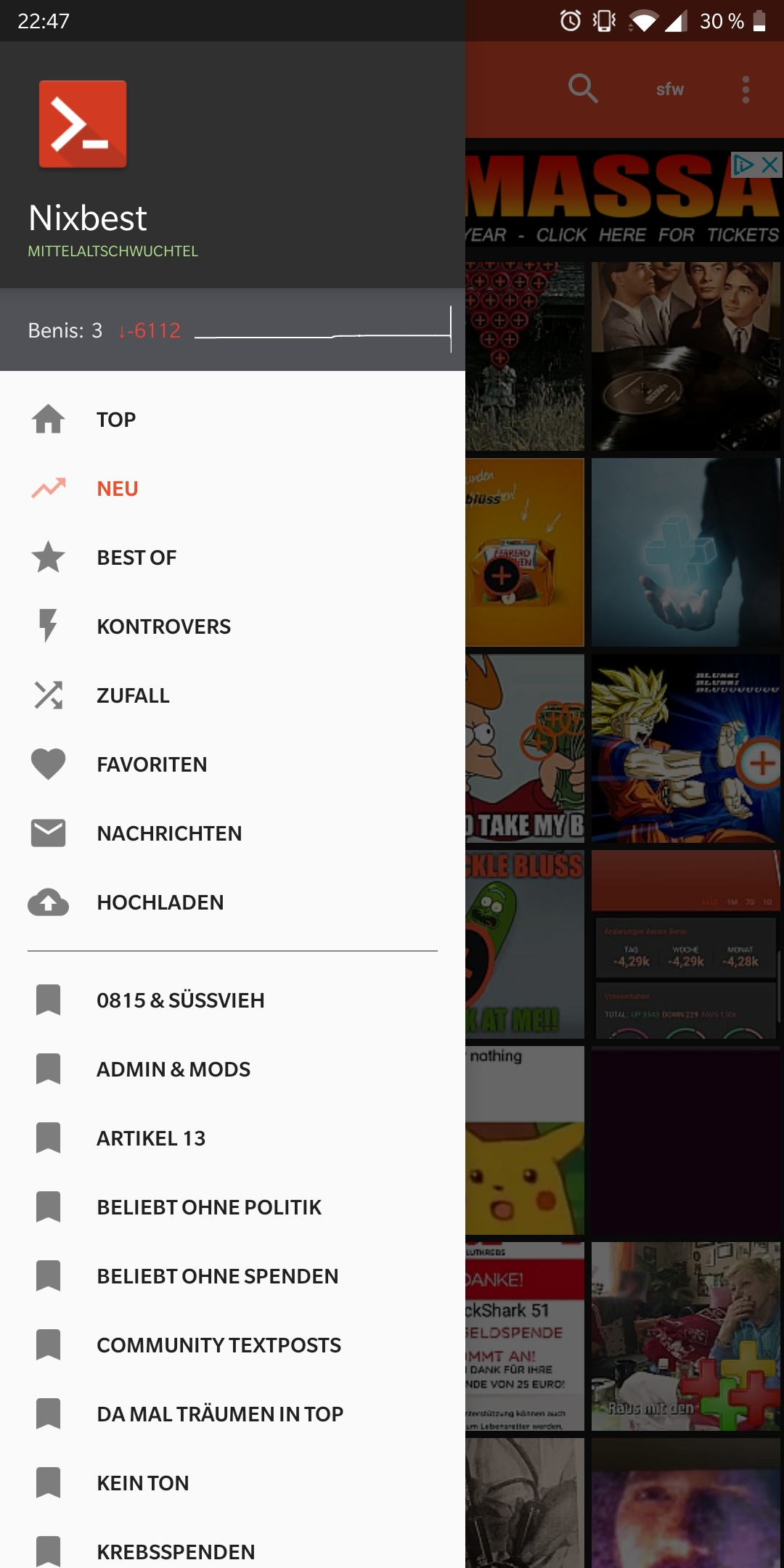Viewport: 784px width, 1568px height.
Task: Close the MASSA ad banner
Action: (770, 165)
